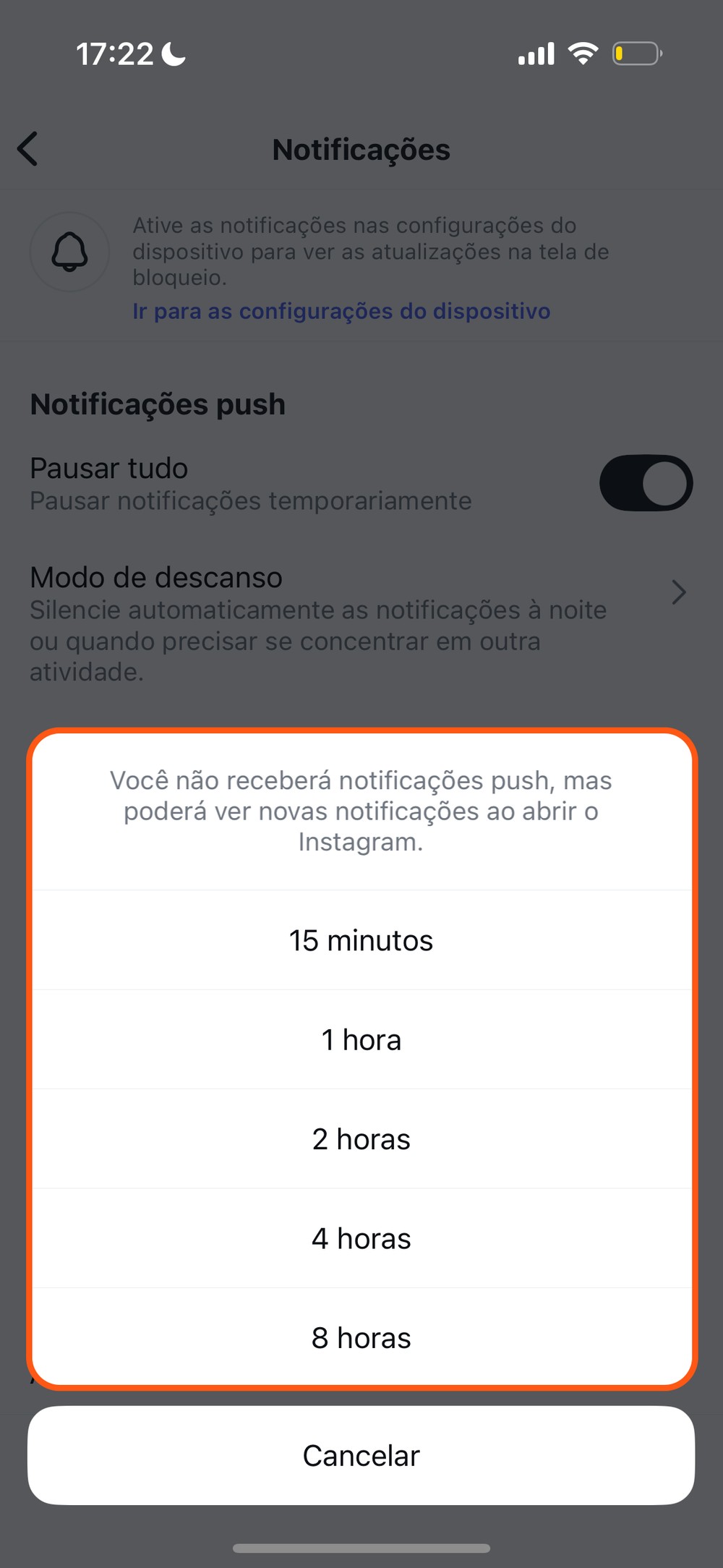
Task: Choose 2 horas pause duration
Action: point(361,1139)
